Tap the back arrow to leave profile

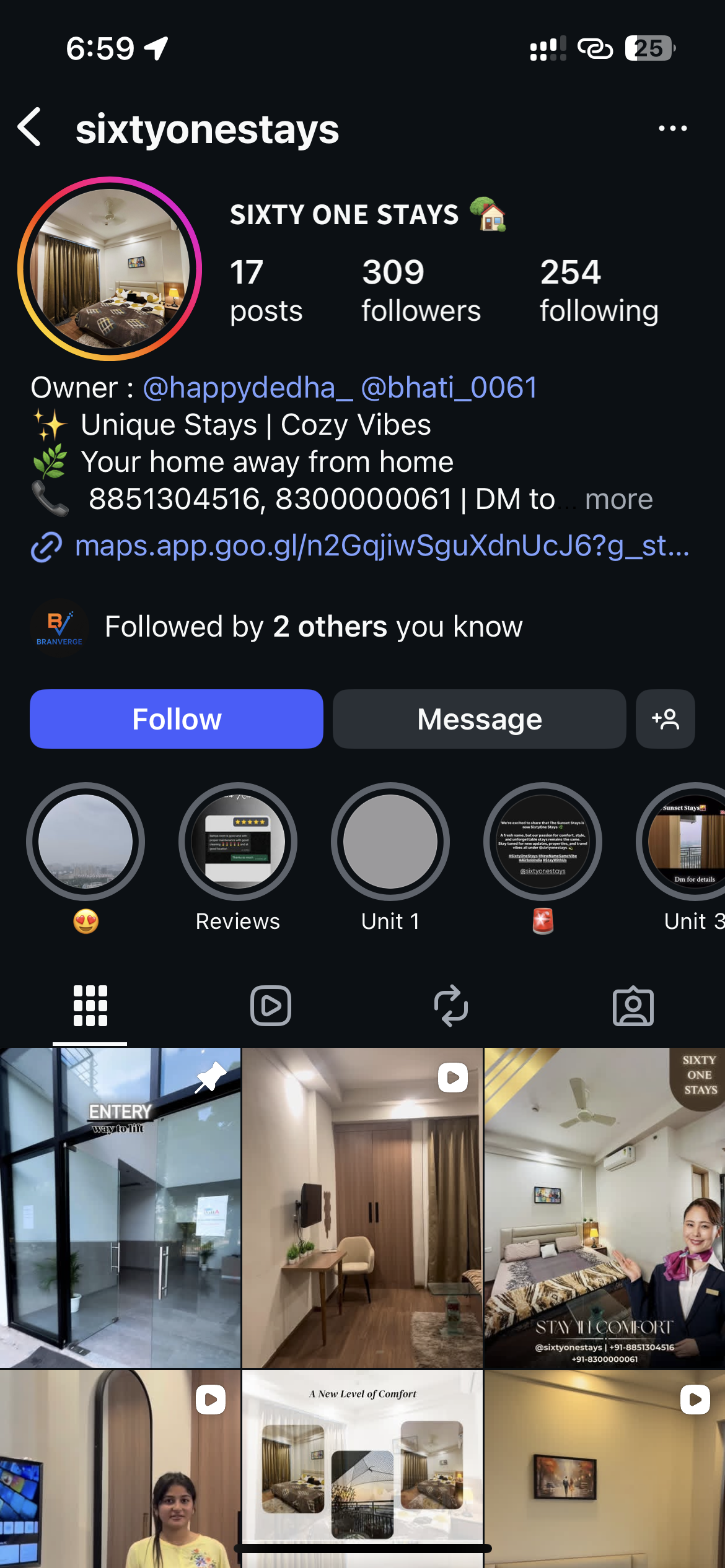pyautogui.click(x=29, y=128)
